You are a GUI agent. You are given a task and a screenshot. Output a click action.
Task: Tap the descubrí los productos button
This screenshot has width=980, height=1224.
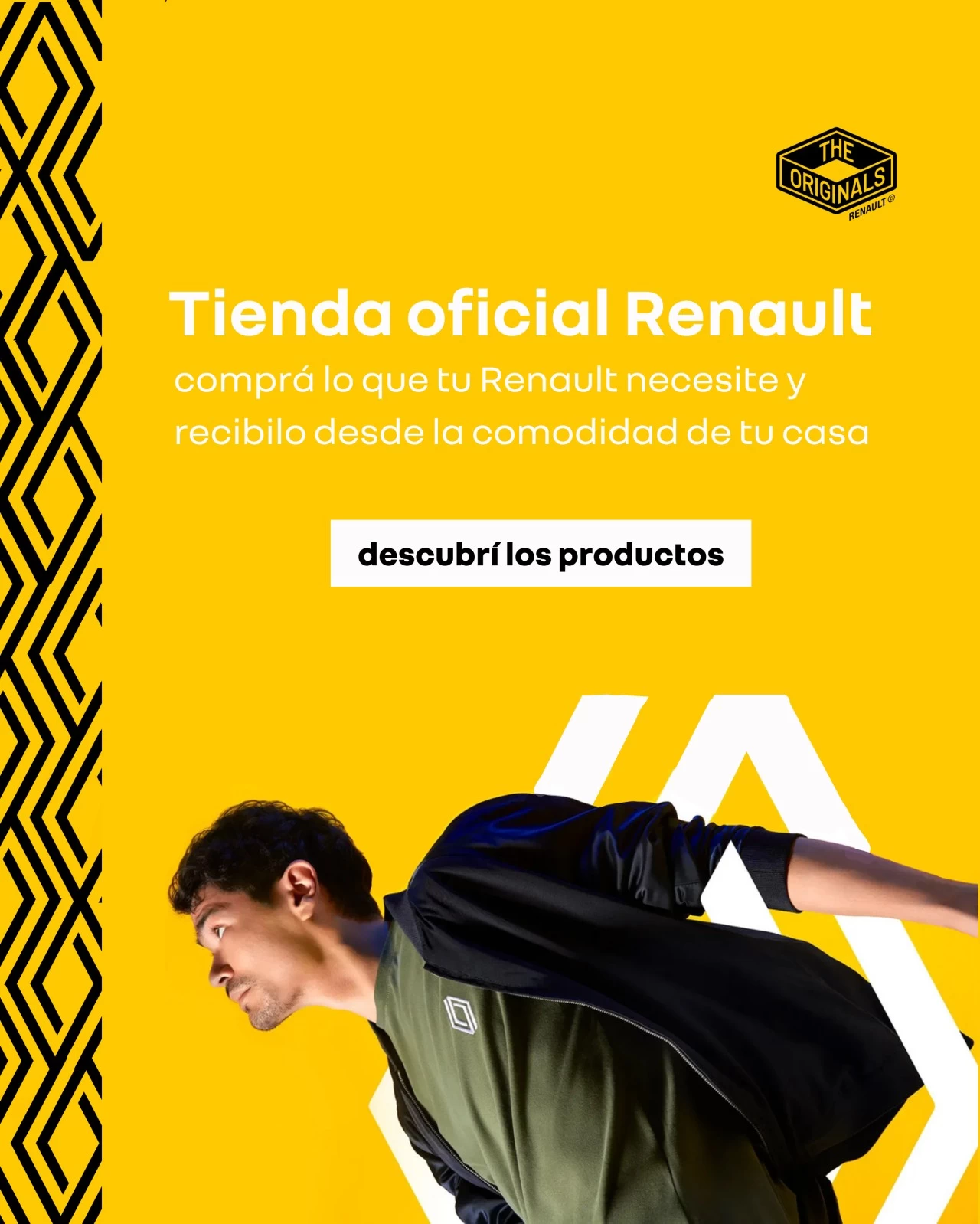click(x=541, y=554)
